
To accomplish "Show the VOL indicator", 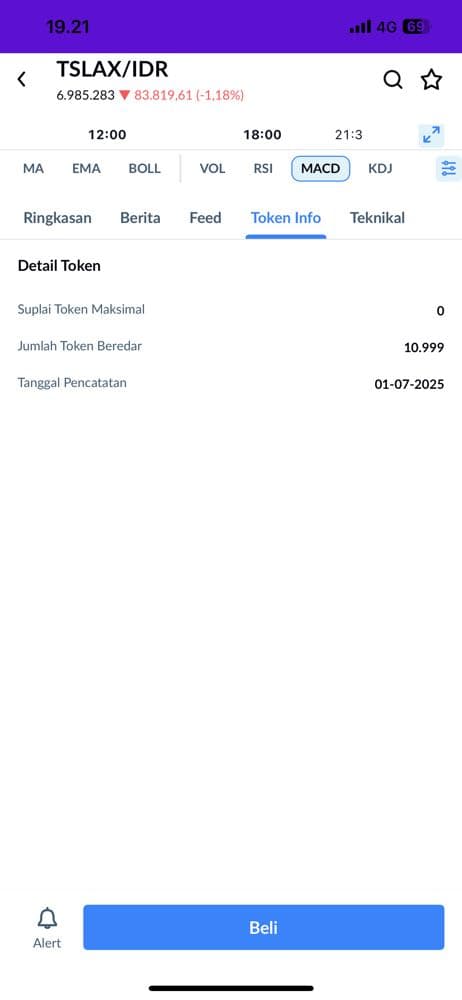I will click(x=212, y=169).
